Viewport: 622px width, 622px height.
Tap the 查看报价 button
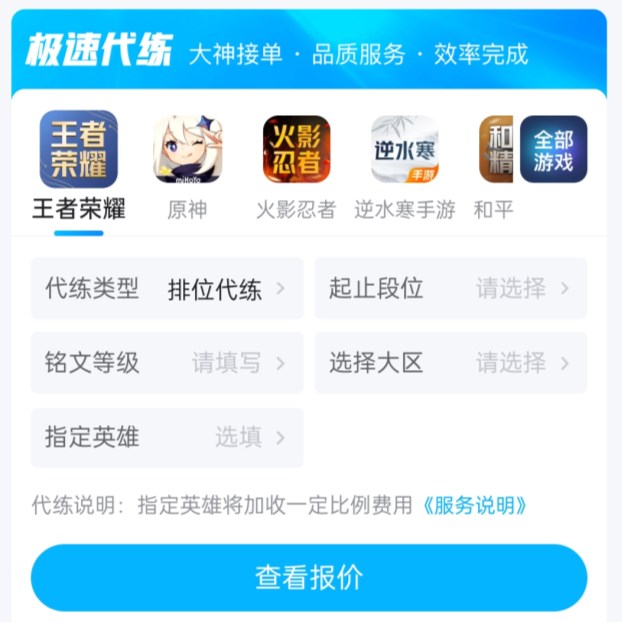click(x=309, y=577)
